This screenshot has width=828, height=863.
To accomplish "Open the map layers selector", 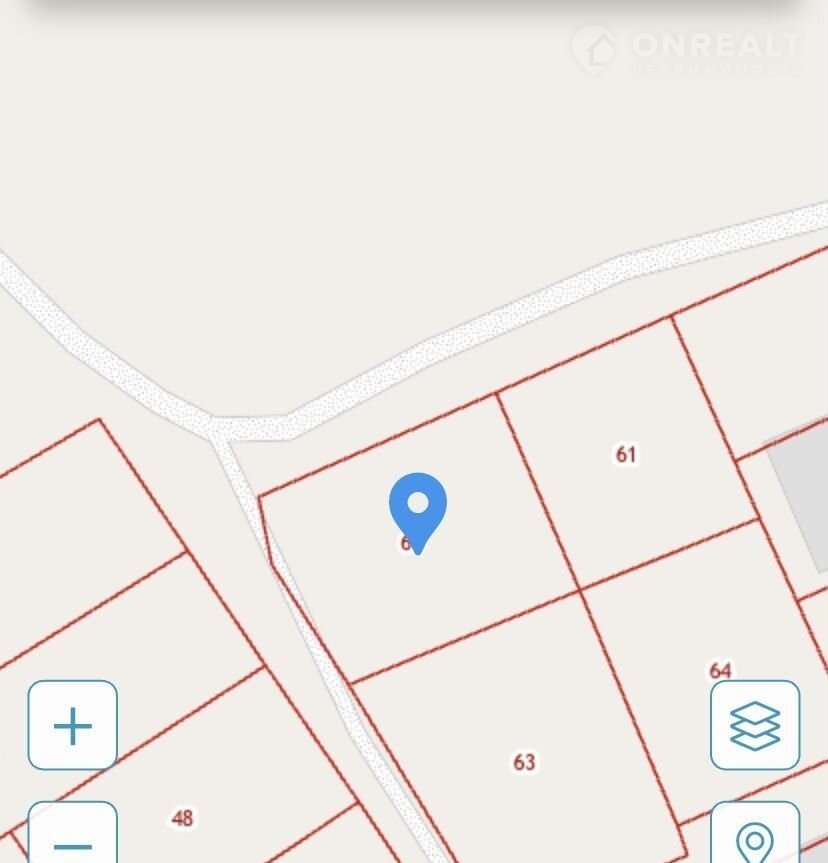I will pos(755,725).
